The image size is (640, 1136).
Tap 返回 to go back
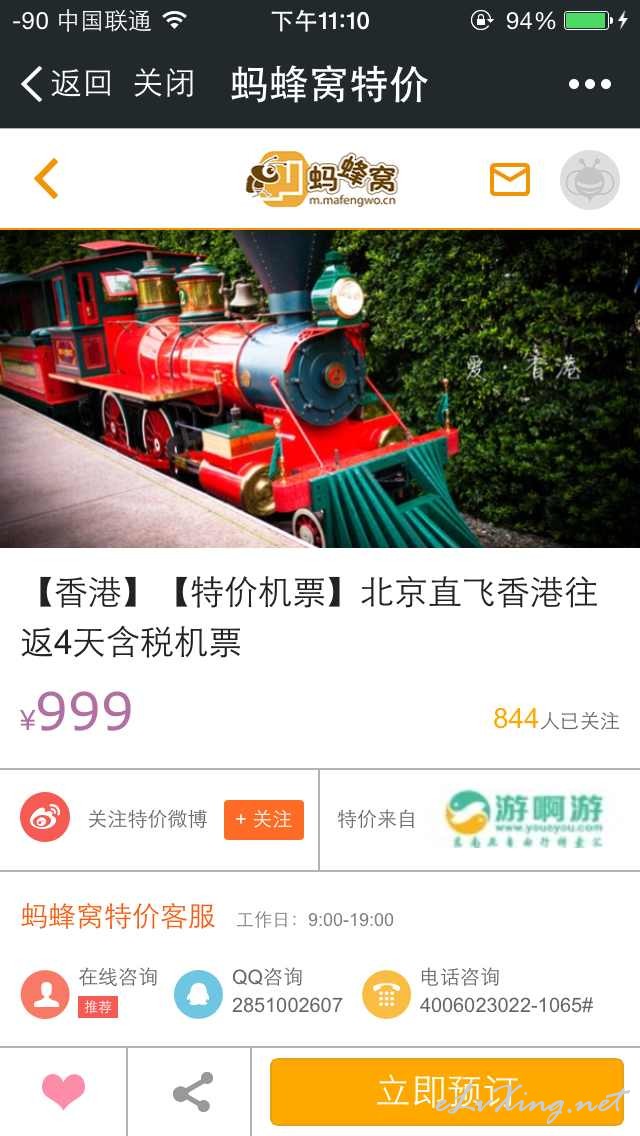(66, 83)
